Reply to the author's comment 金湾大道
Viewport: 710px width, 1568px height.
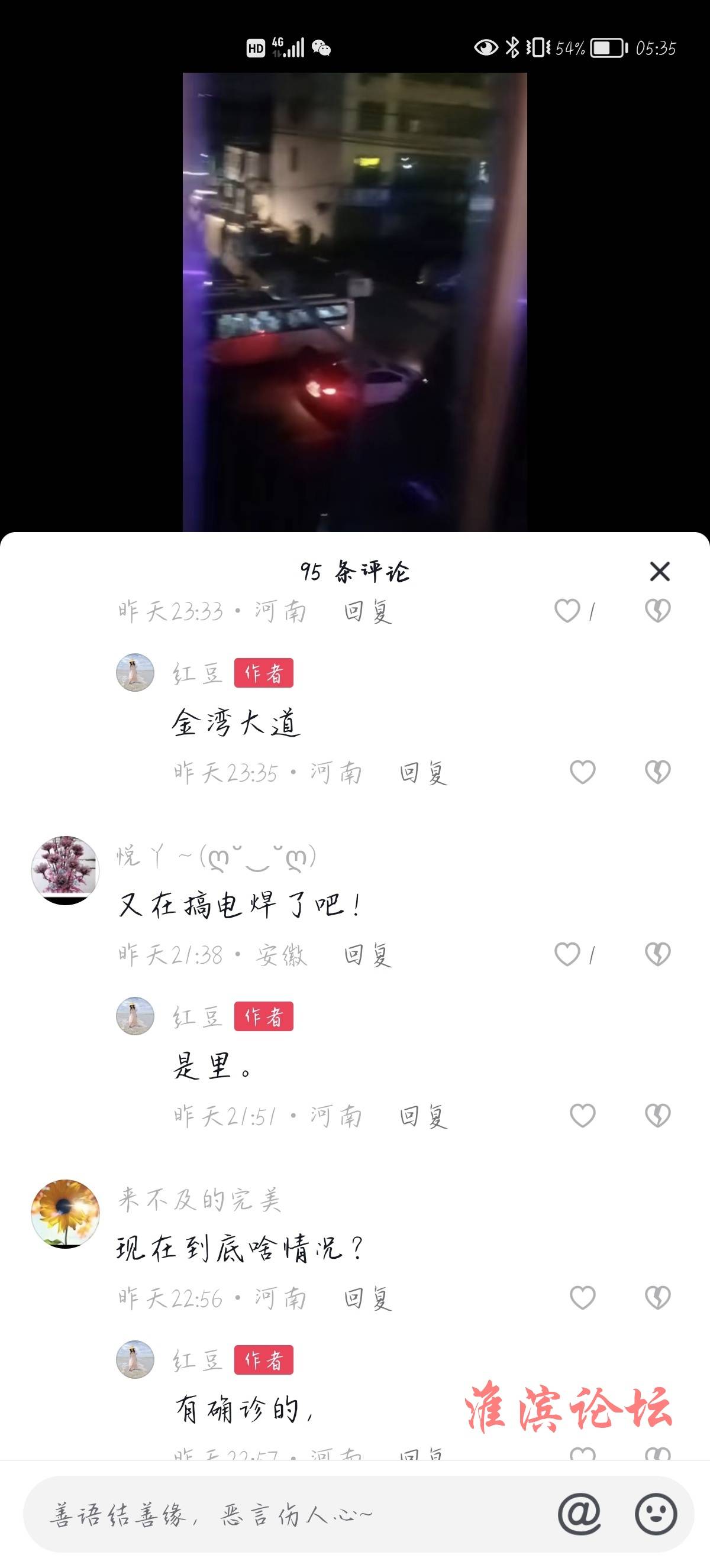point(424,773)
